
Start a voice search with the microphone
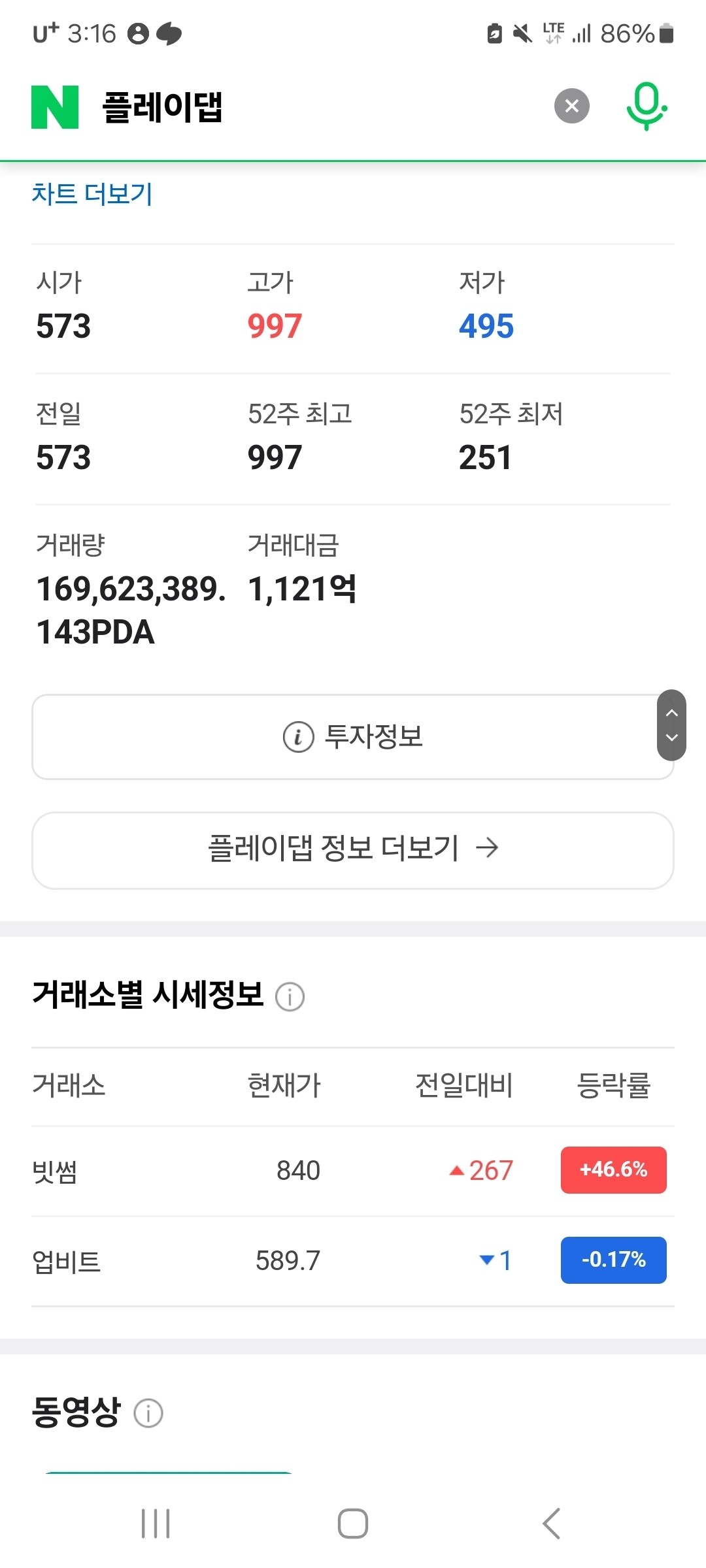tap(647, 106)
